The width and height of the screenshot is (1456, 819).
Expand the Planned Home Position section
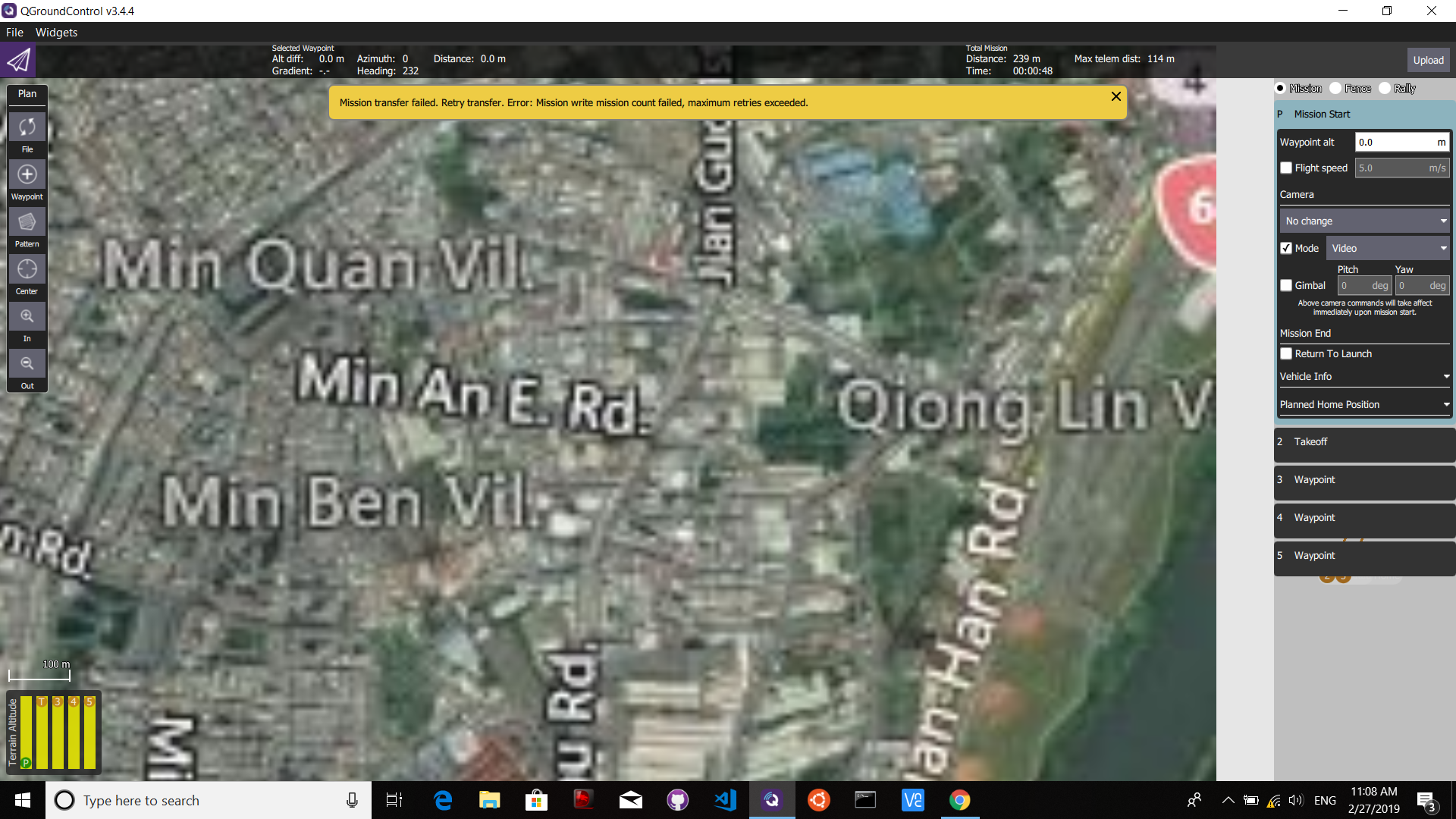click(1364, 405)
